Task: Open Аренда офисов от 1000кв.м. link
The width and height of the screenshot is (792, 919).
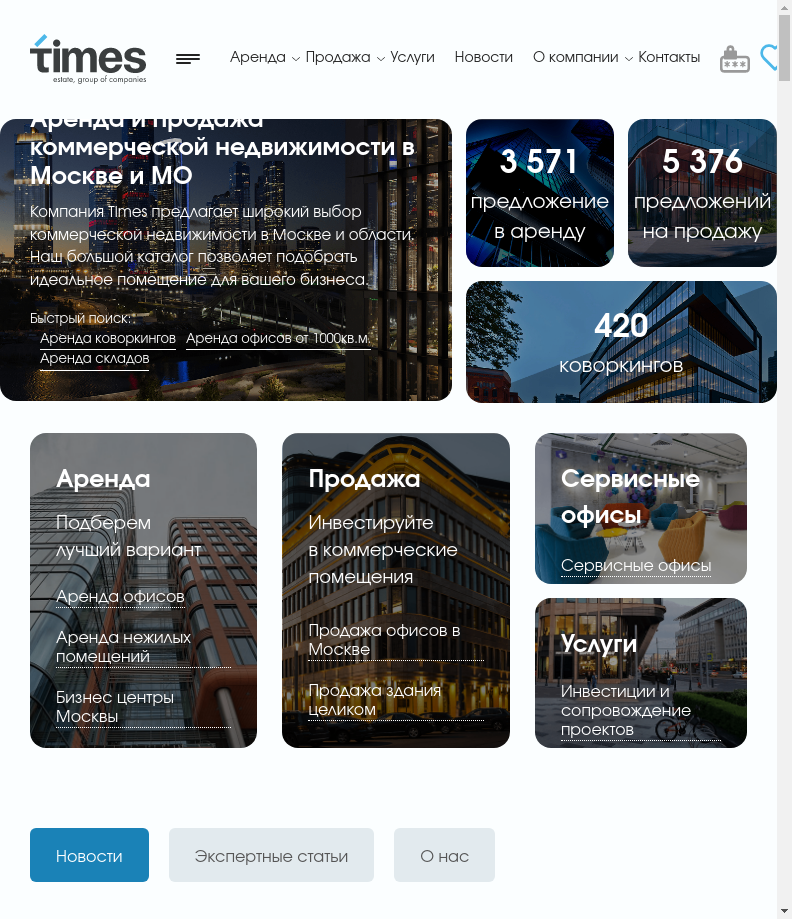Action: click(x=278, y=339)
